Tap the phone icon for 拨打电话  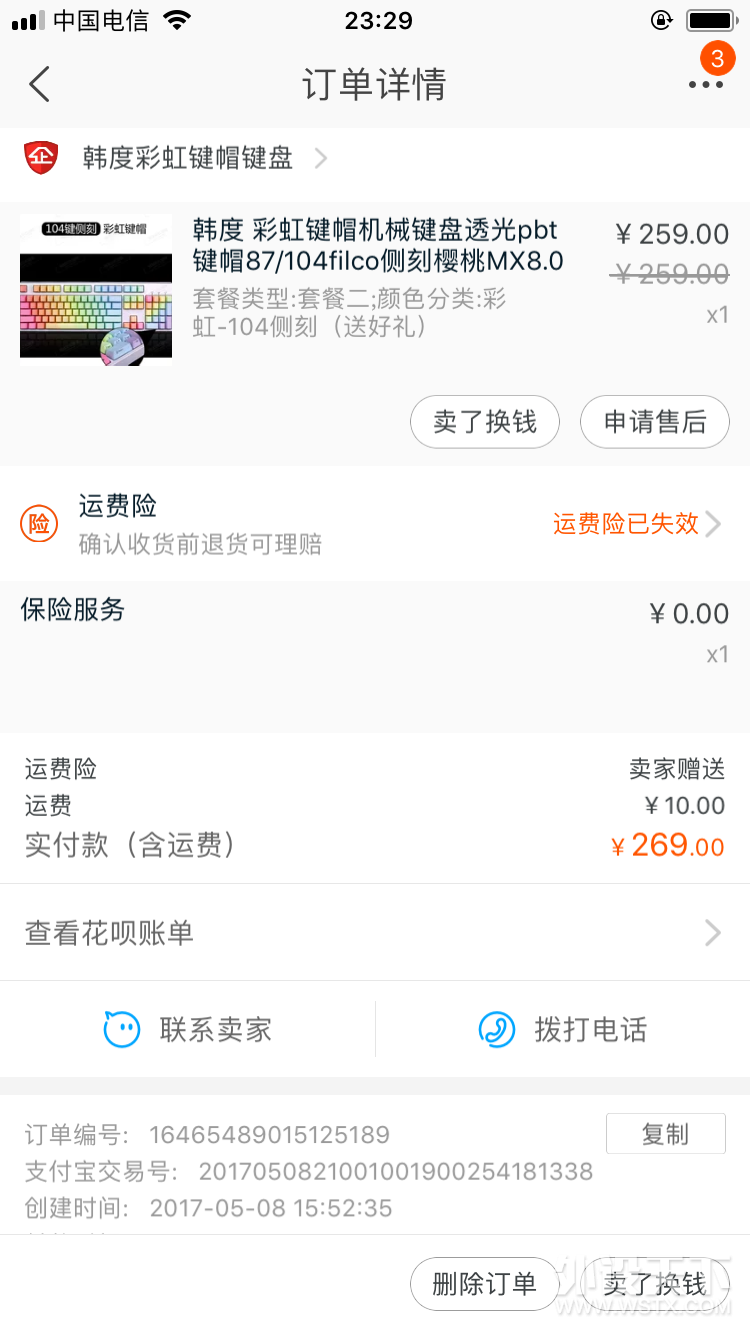point(497,1029)
